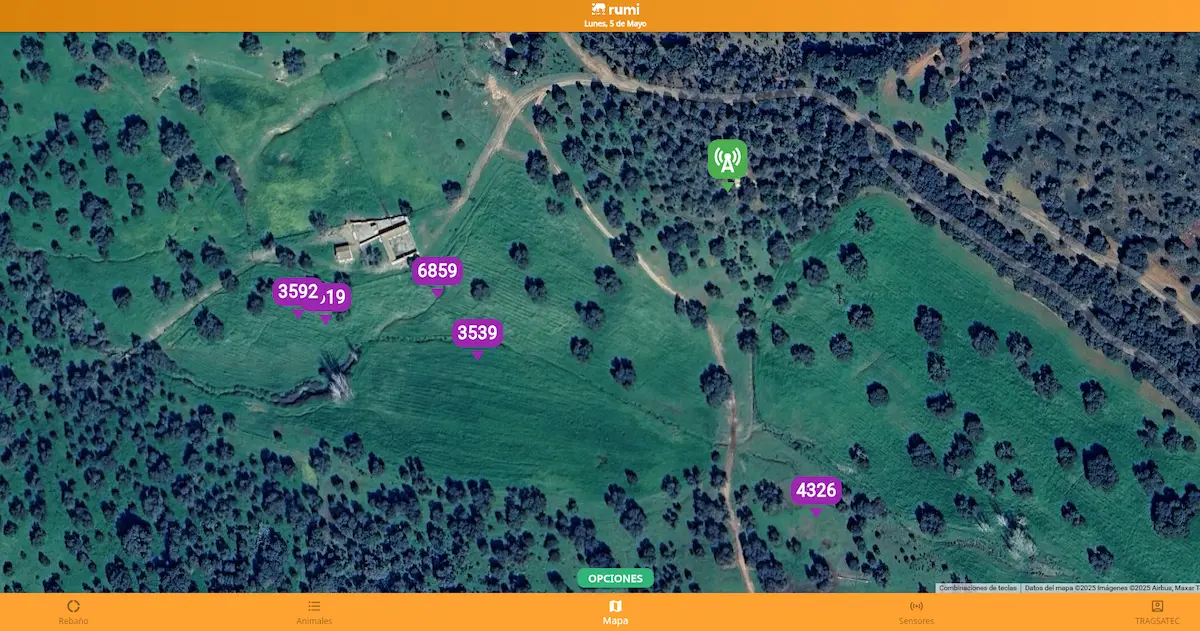Select the Mapa tab

(615, 612)
